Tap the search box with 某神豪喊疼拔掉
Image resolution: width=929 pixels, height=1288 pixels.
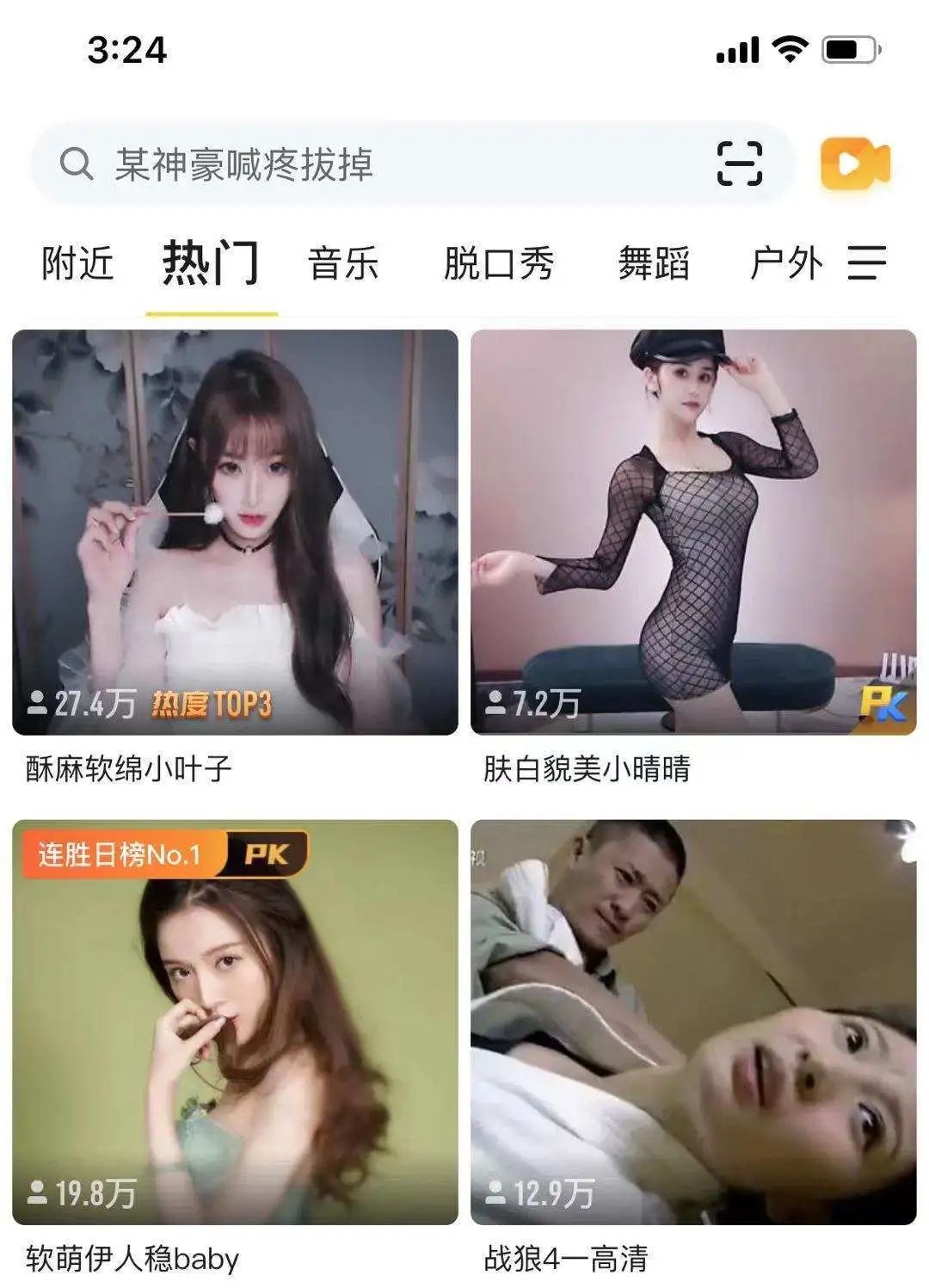pyautogui.click(x=370, y=163)
